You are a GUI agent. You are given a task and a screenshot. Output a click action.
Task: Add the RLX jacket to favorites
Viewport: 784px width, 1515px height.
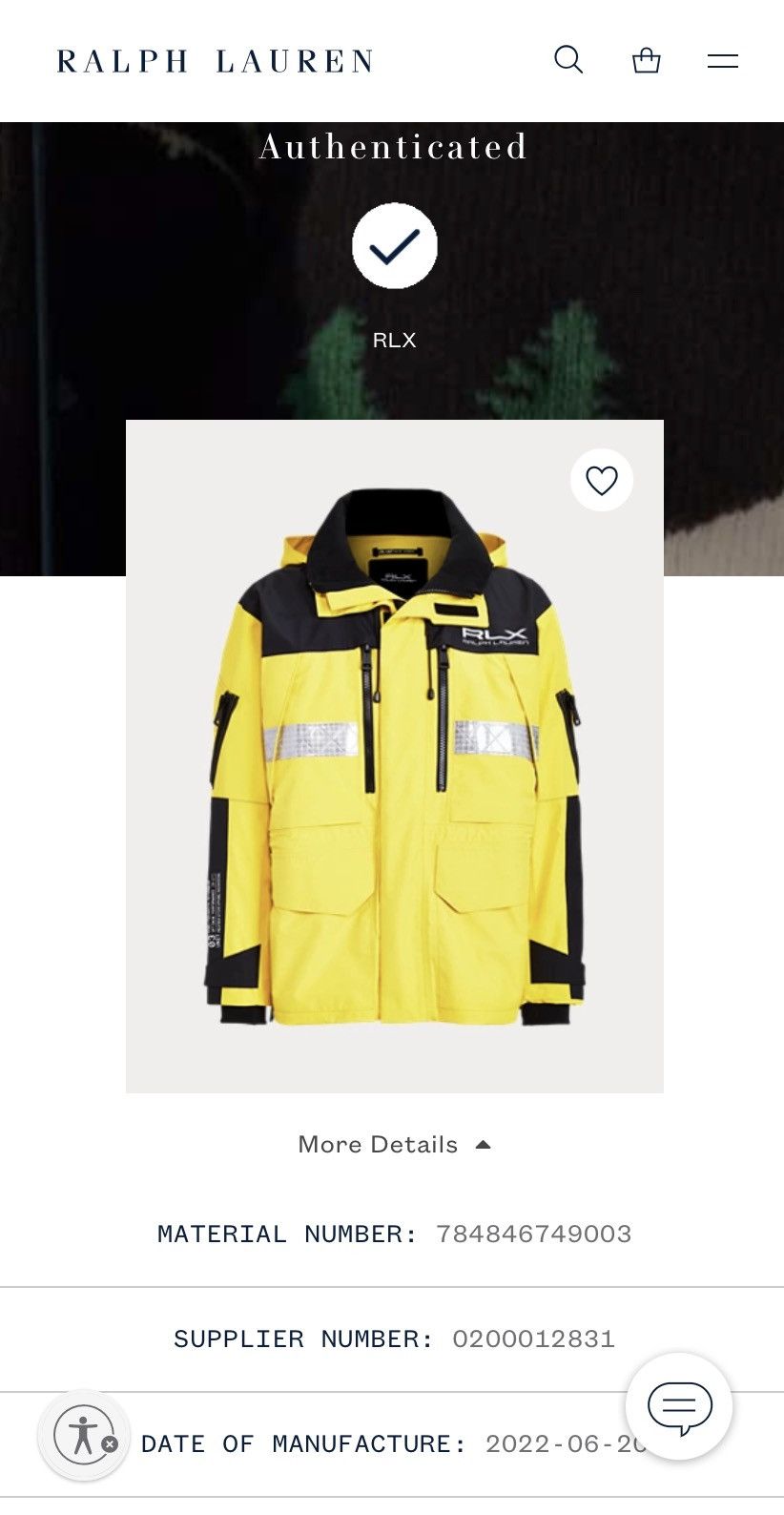tap(602, 480)
